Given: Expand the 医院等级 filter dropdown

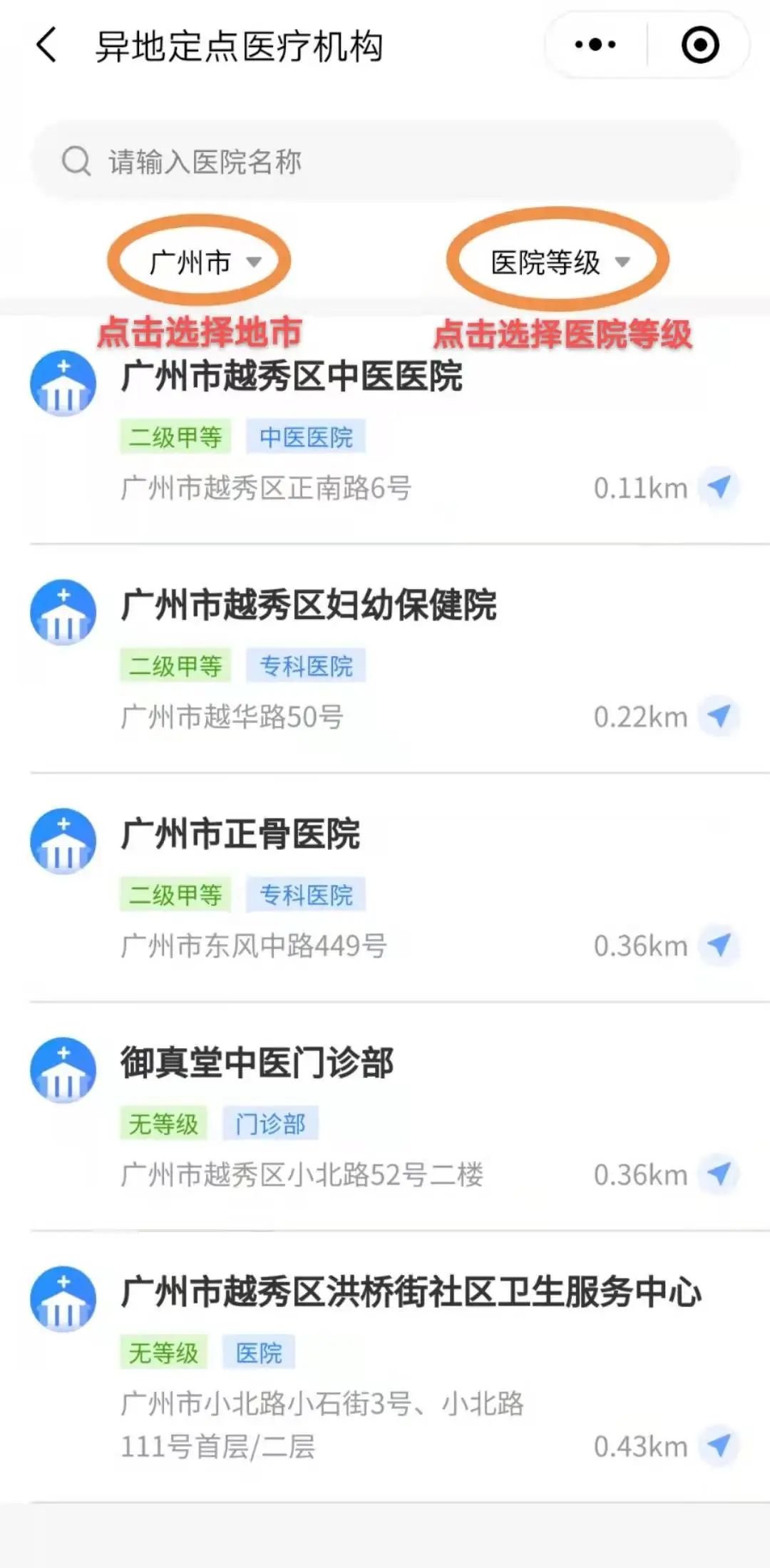Looking at the screenshot, I should point(560,262).
